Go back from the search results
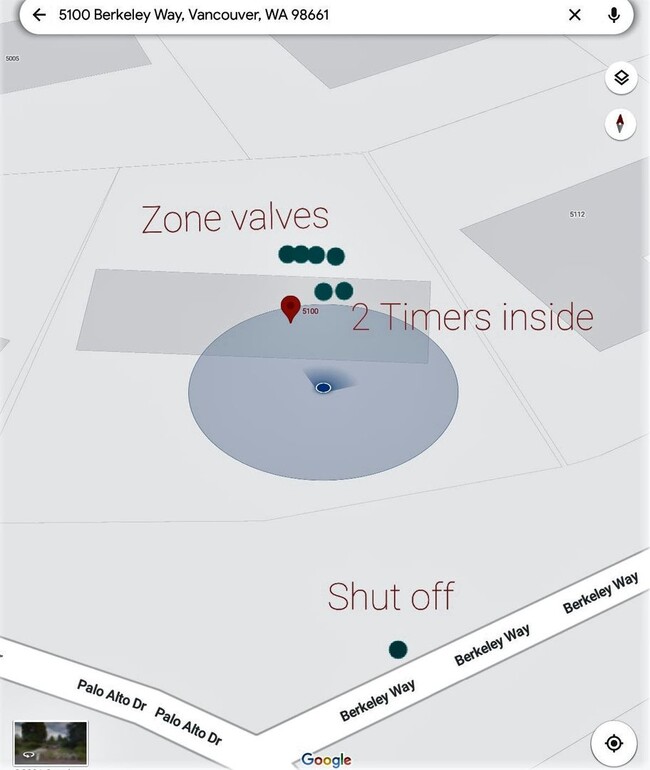 pyautogui.click(x=39, y=15)
